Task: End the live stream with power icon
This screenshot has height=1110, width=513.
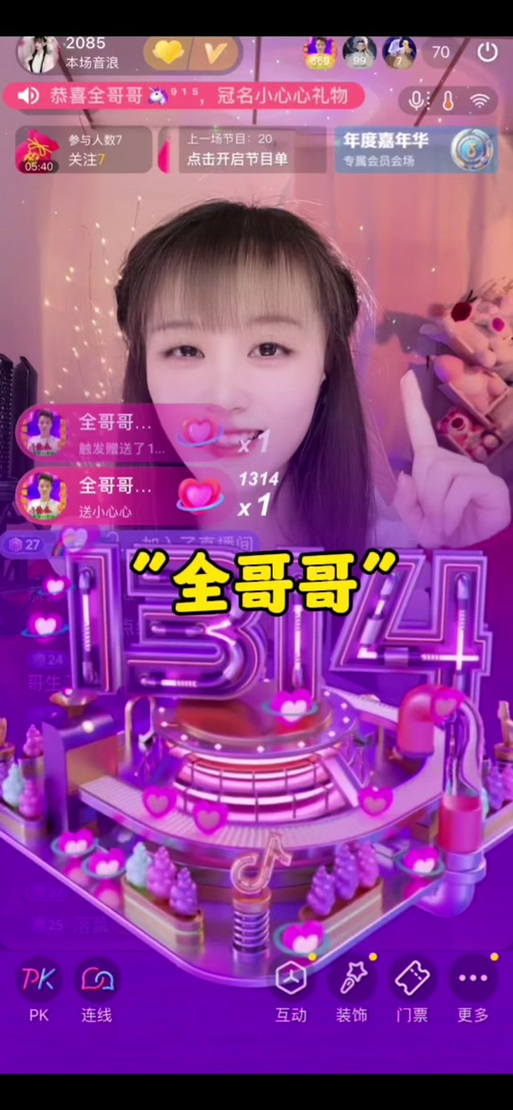Action: [x=488, y=52]
